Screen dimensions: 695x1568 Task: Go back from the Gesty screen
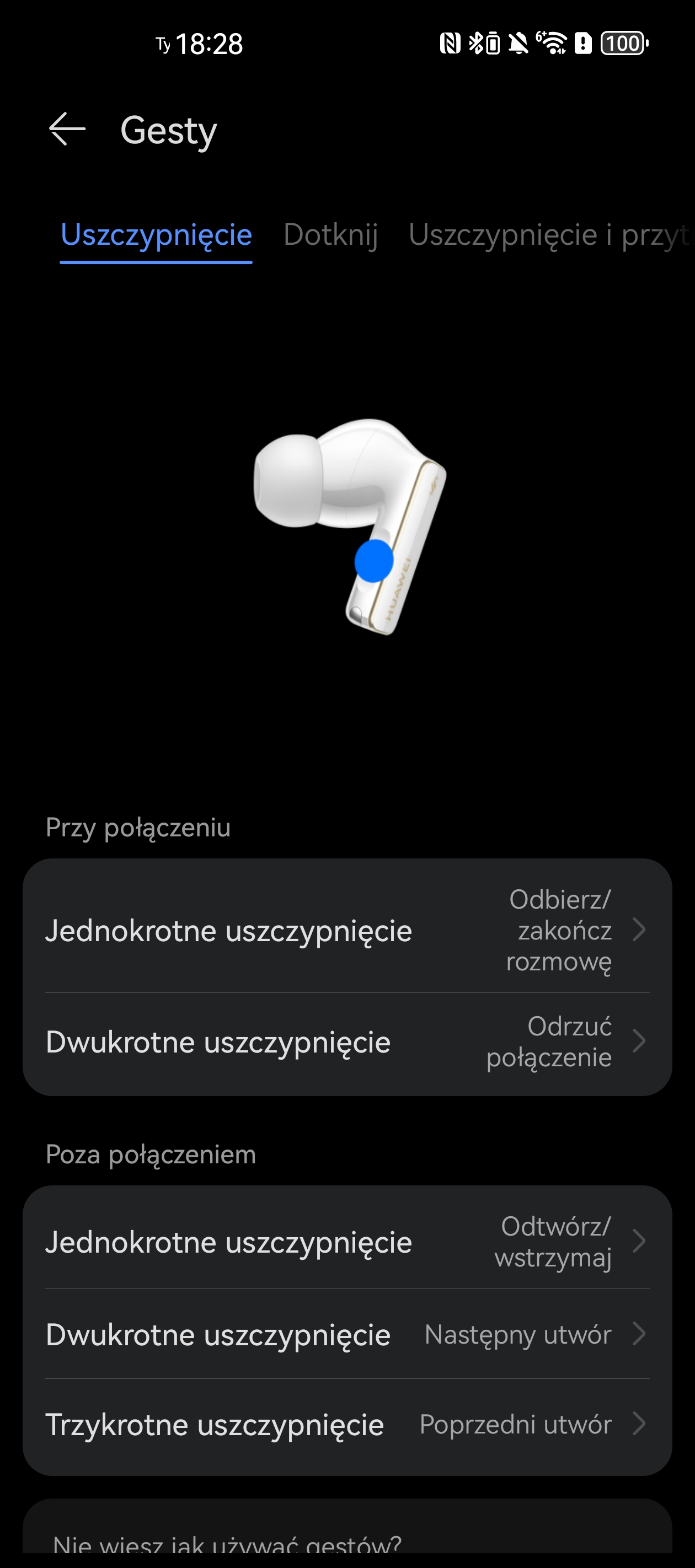(67, 129)
